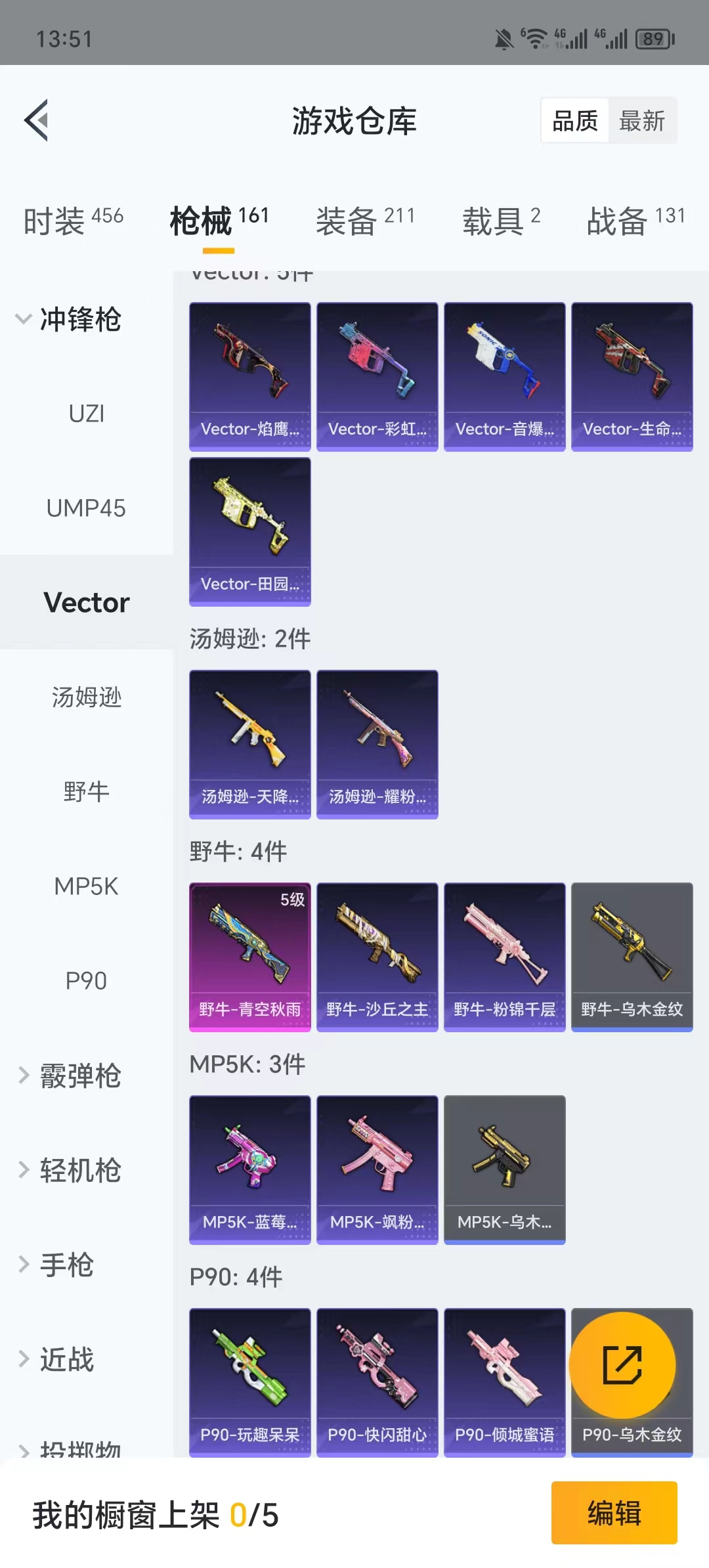Open the P90-玩趣呆呆 skin
The image size is (709, 1568).
(x=249, y=1382)
